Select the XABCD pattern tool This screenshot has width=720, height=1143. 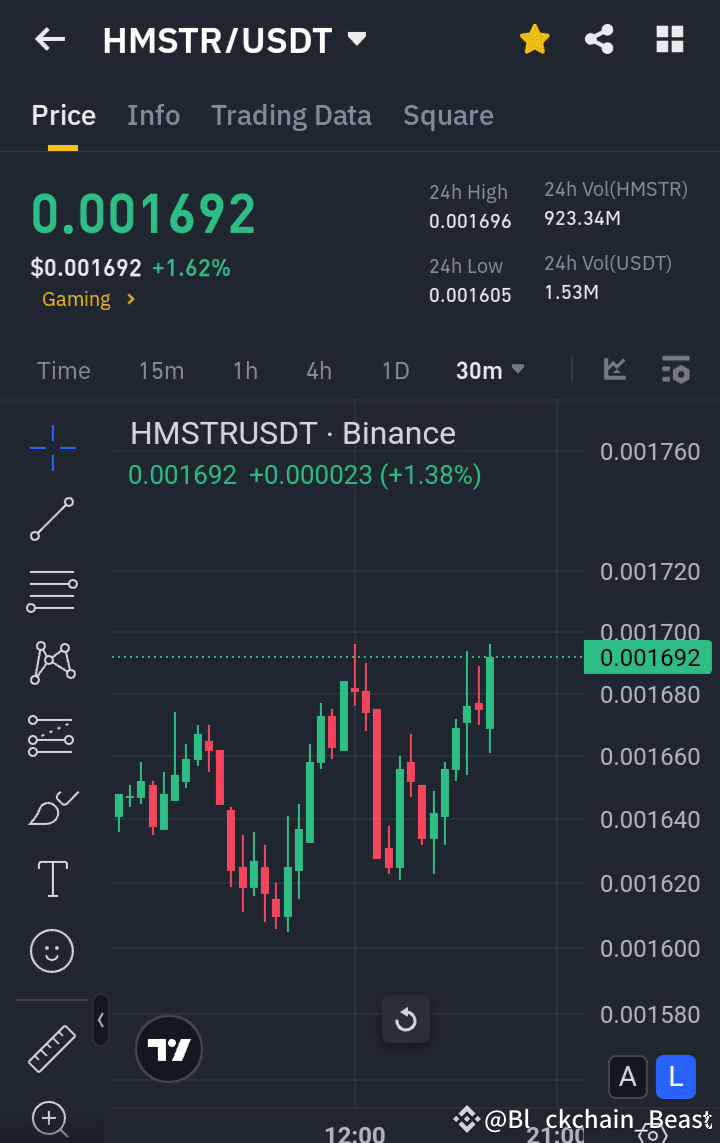coord(51,663)
